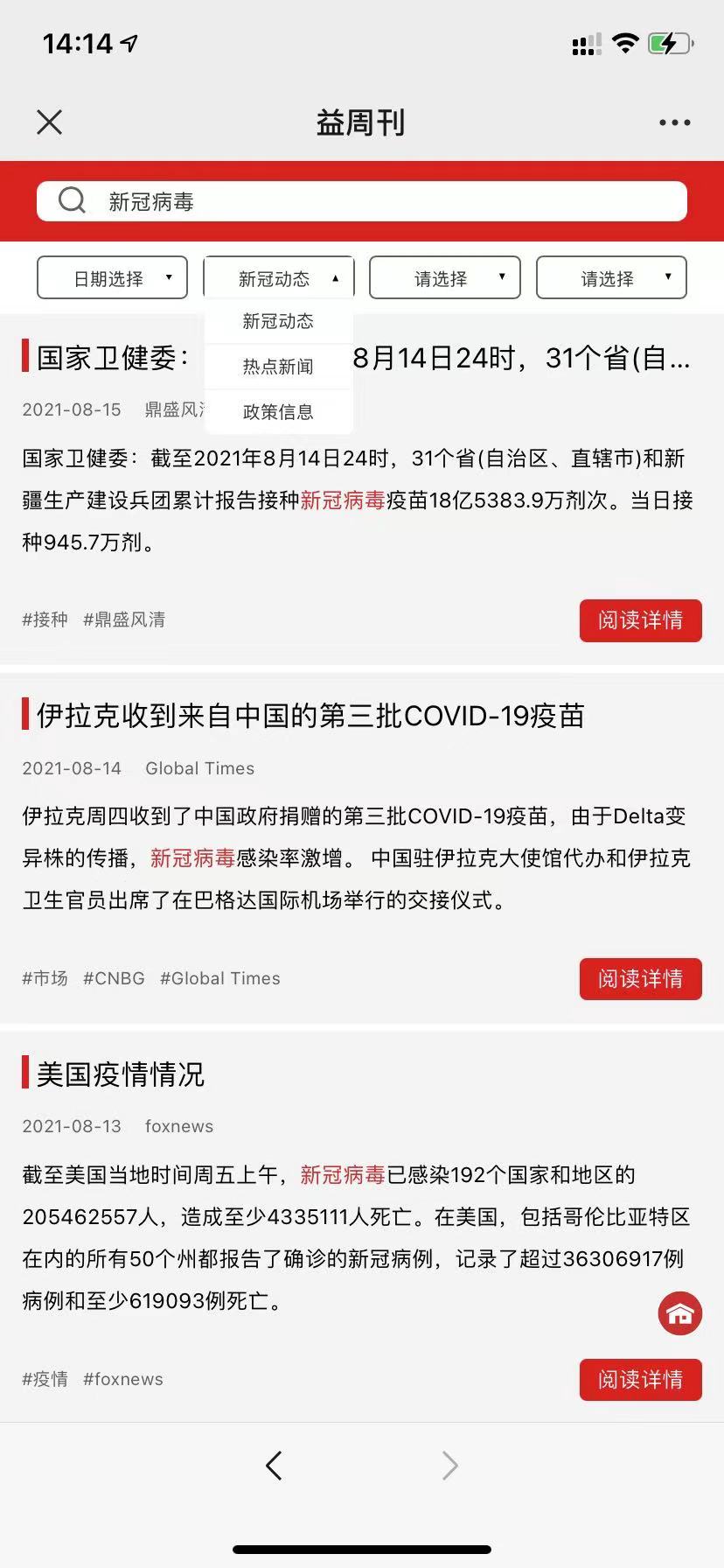Choose 政策信息 in the dropdown list
This screenshot has width=724, height=1568.
coord(278,411)
